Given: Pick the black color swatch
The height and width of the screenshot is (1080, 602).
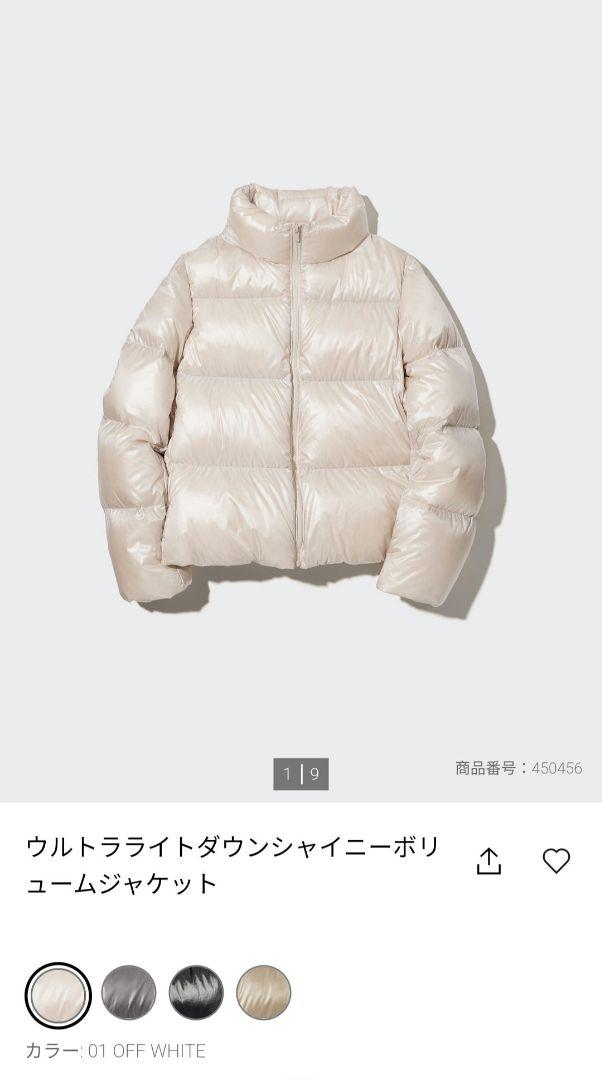Looking at the screenshot, I should click(x=196, y=993).
